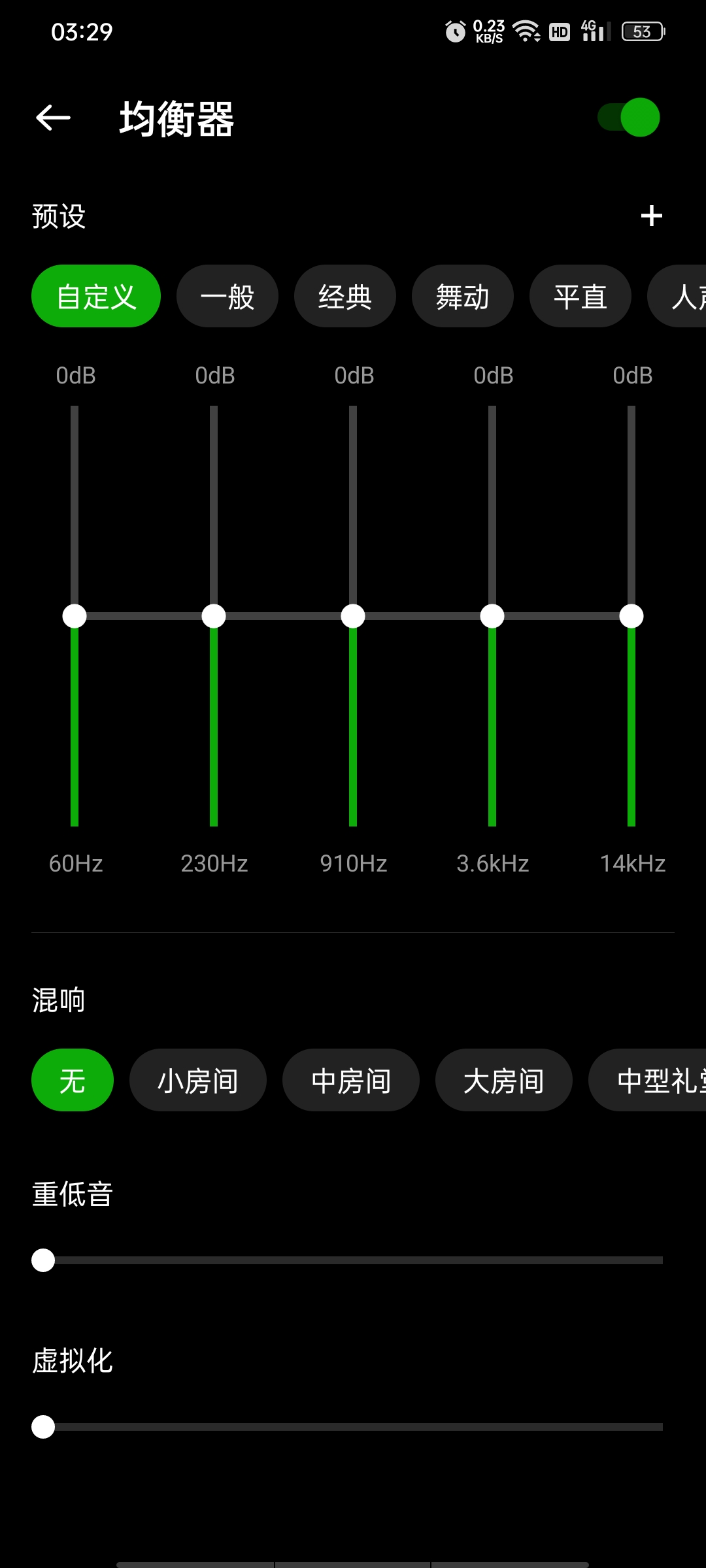Screen dimensions: 706x1568
Task: Add a new preset with the plus icon
Action: [651, 216]
